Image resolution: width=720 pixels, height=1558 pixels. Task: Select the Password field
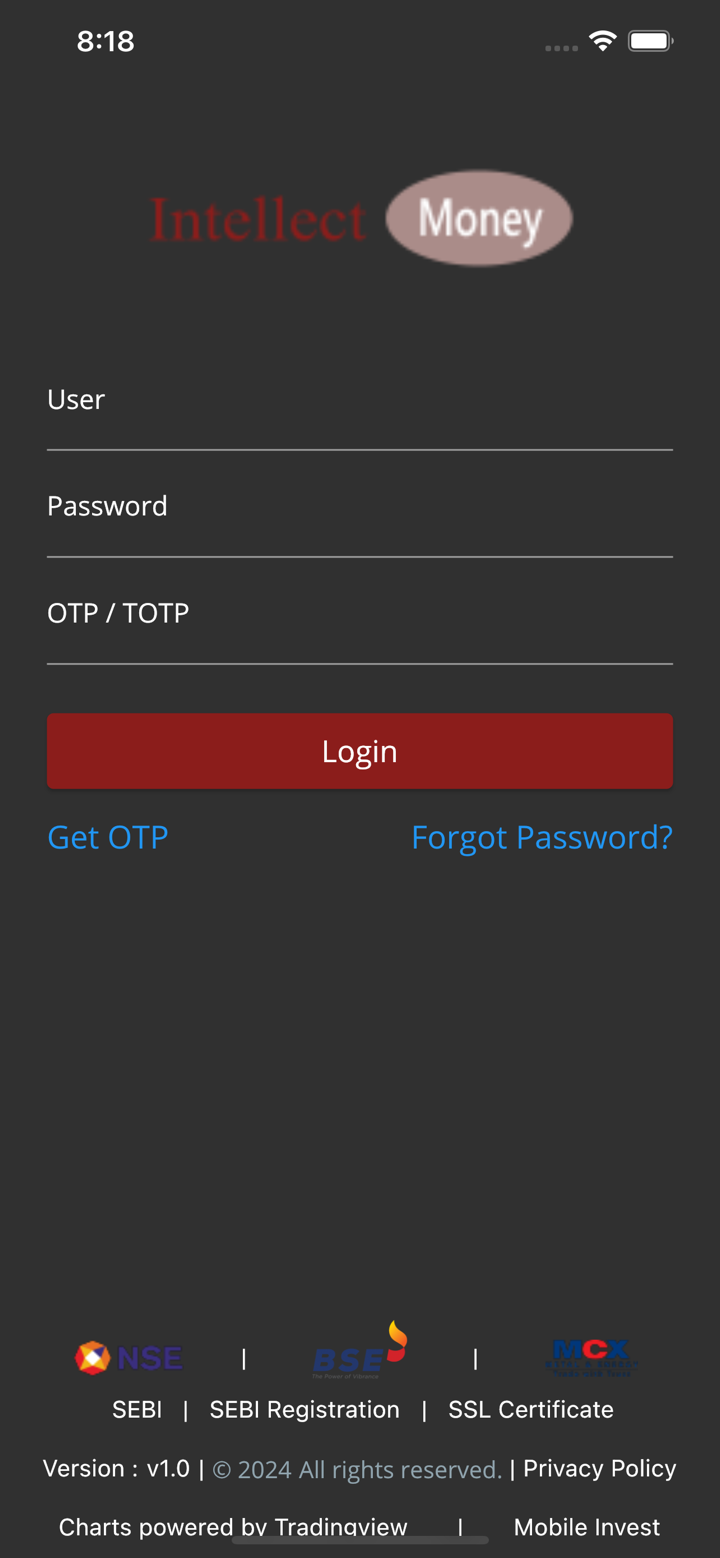pyautogui.click(x=359, y=507)
